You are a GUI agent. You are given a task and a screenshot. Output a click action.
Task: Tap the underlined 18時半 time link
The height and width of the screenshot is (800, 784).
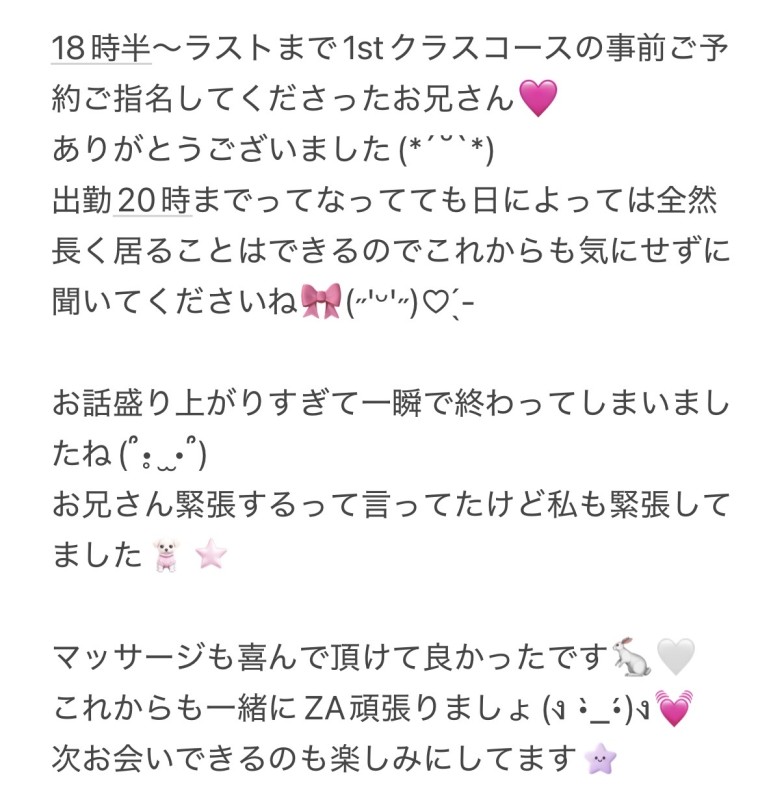[x=101, y=46]
